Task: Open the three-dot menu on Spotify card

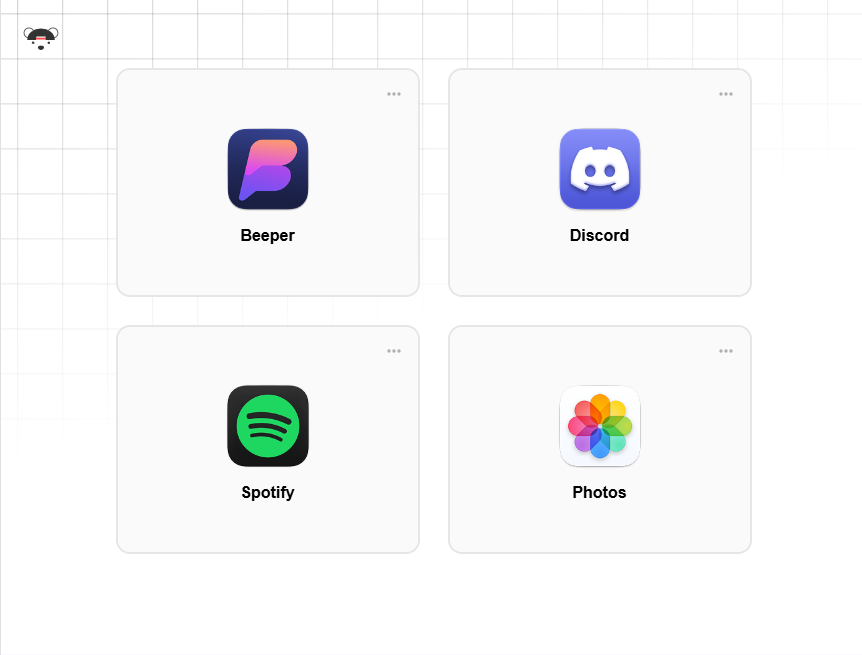Action: (394, 351)
